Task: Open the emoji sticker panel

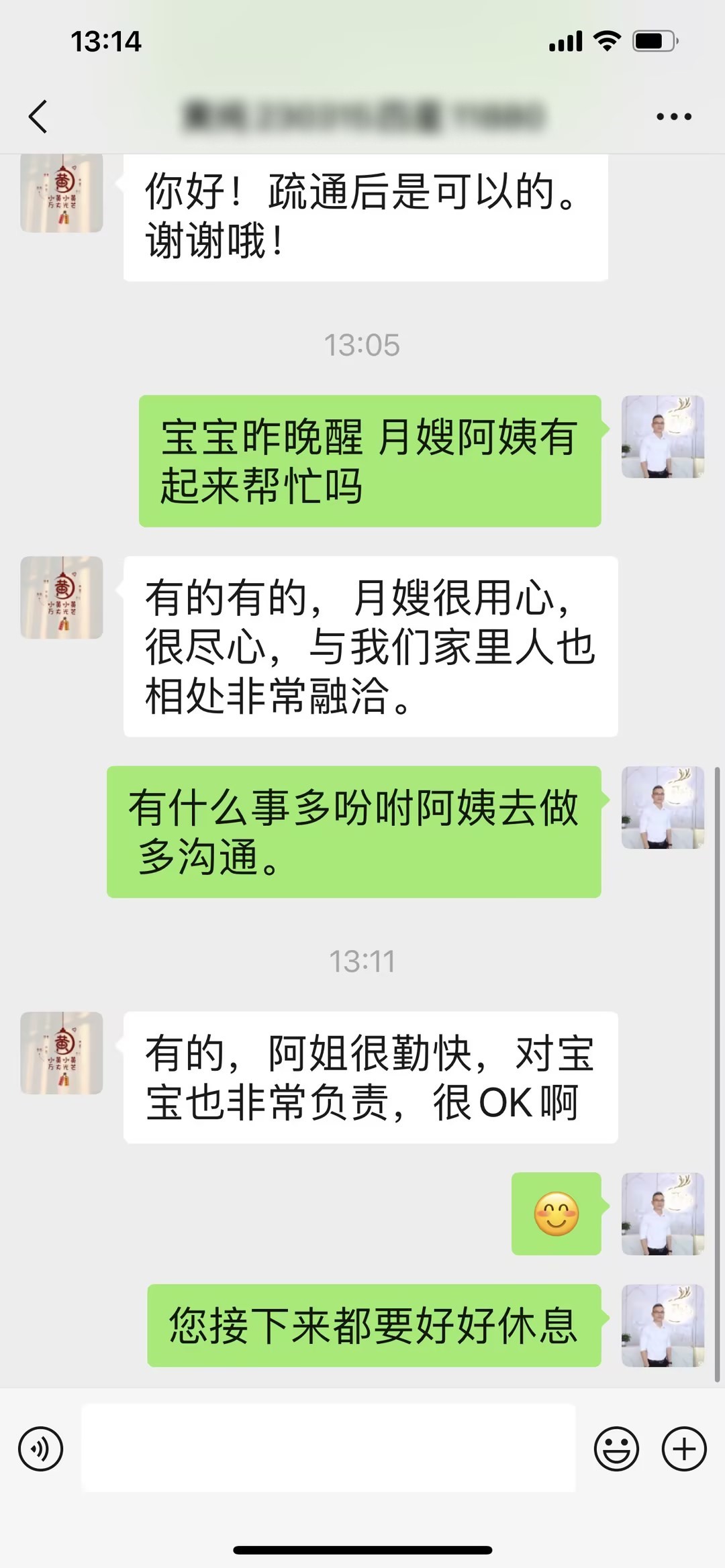Action: tap(616, 1448)
